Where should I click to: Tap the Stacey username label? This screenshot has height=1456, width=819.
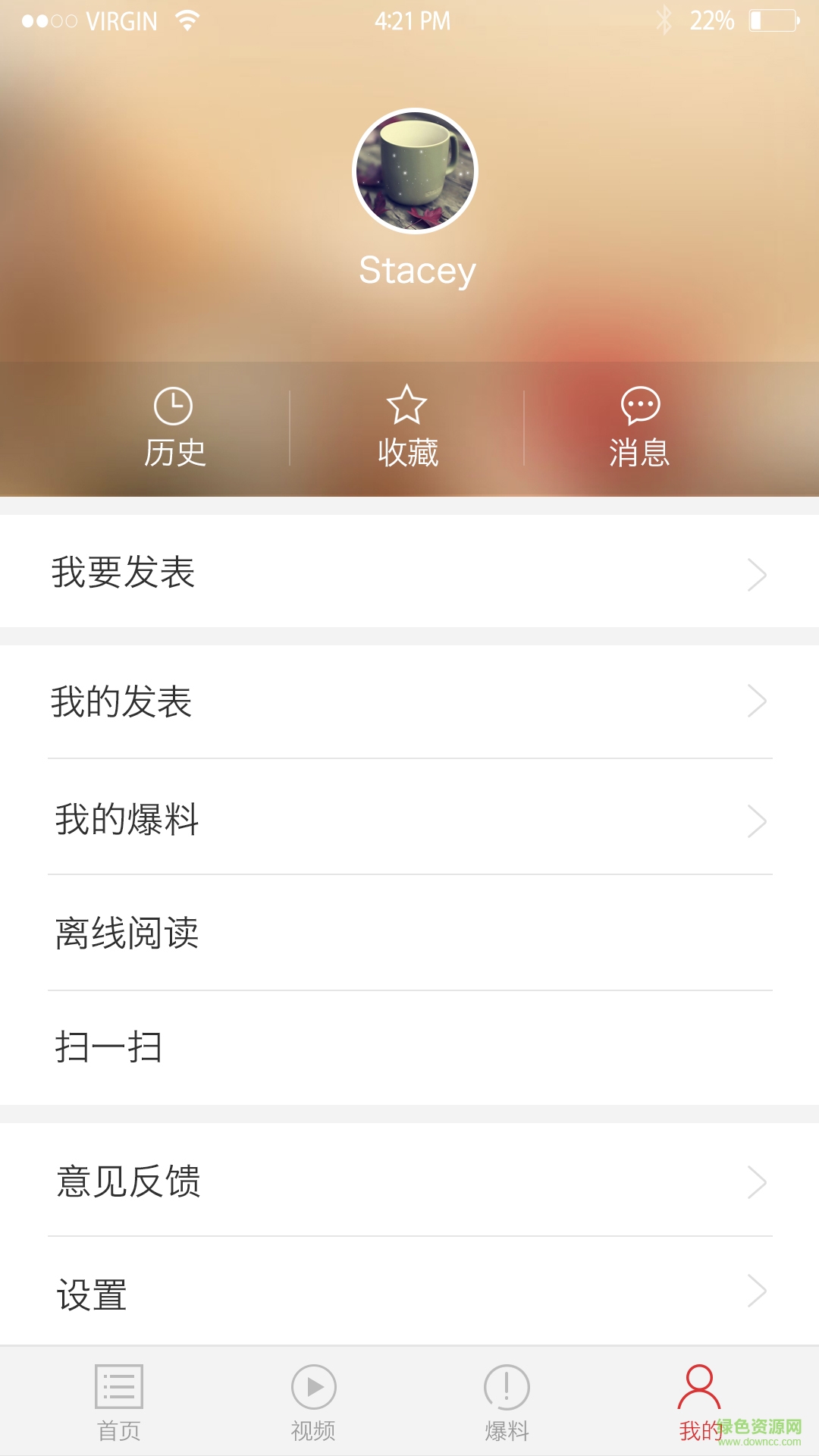click(416, 269)
